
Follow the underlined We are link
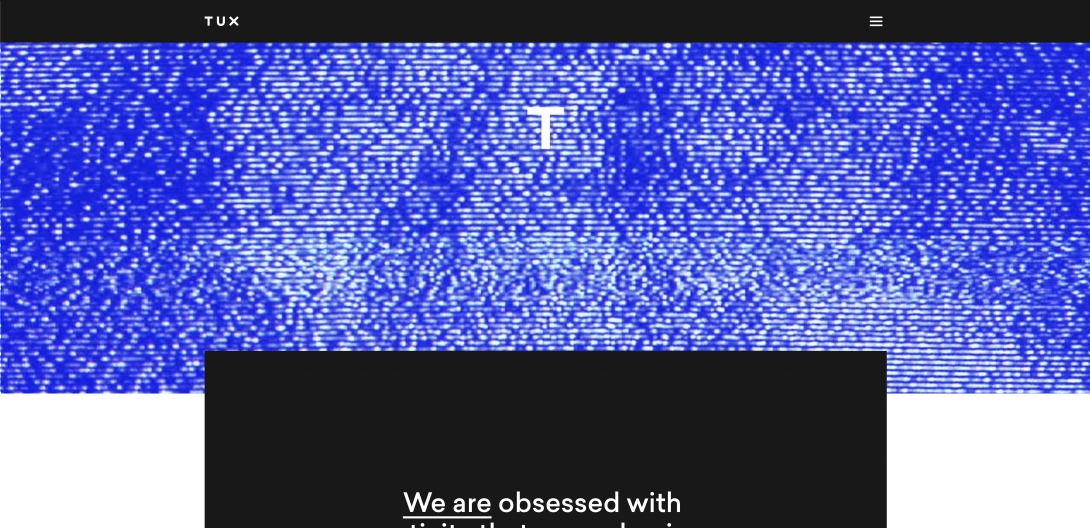(447, 502)
